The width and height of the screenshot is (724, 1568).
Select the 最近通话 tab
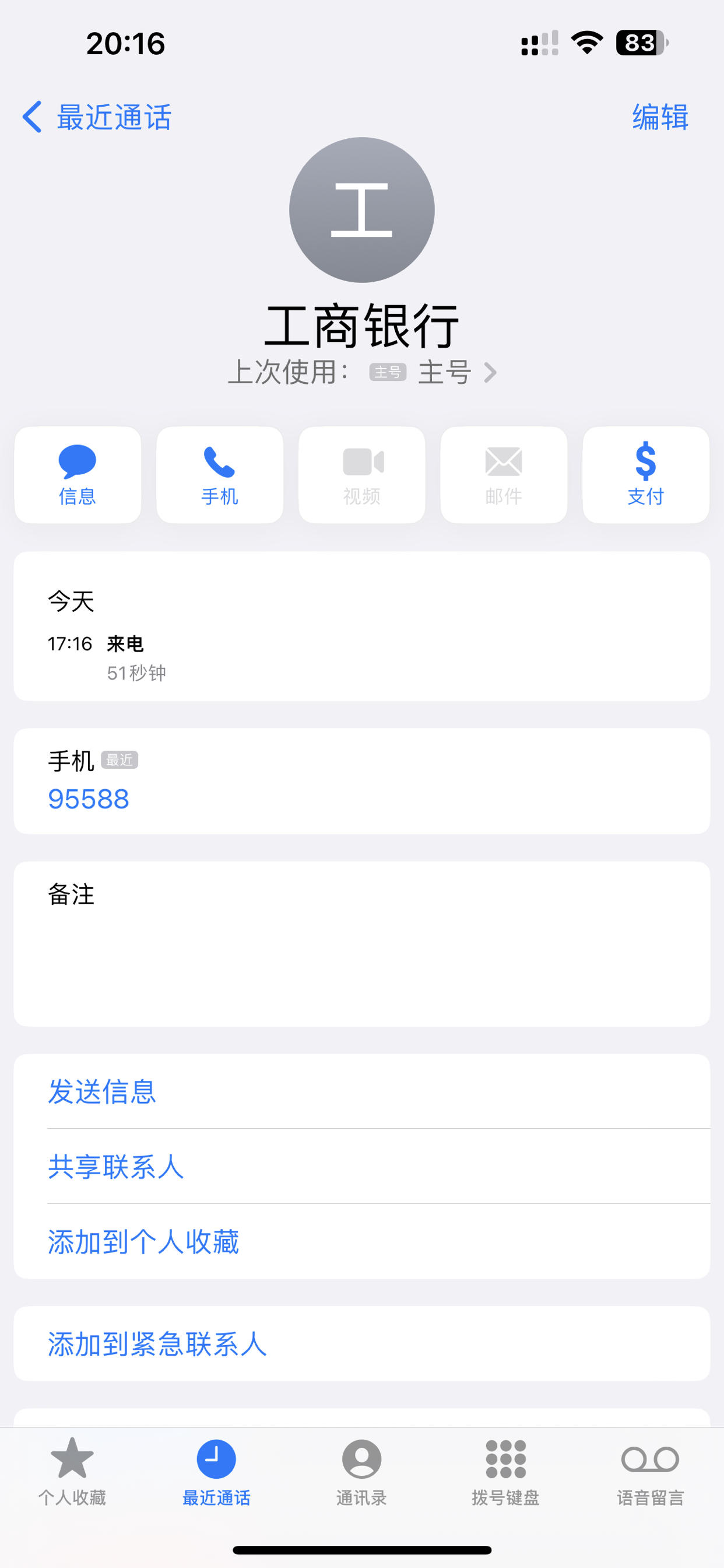217,1472
